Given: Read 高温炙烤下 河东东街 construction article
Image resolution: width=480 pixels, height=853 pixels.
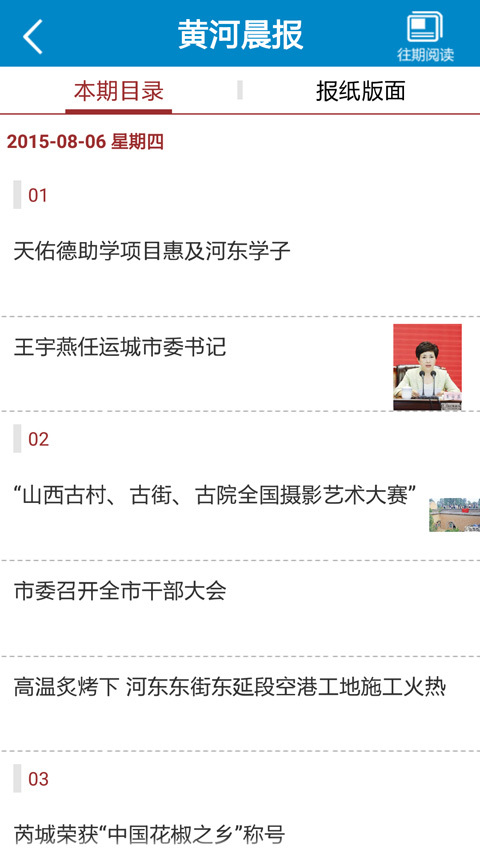Looking at the screenshot, I should tap(240, 703).
